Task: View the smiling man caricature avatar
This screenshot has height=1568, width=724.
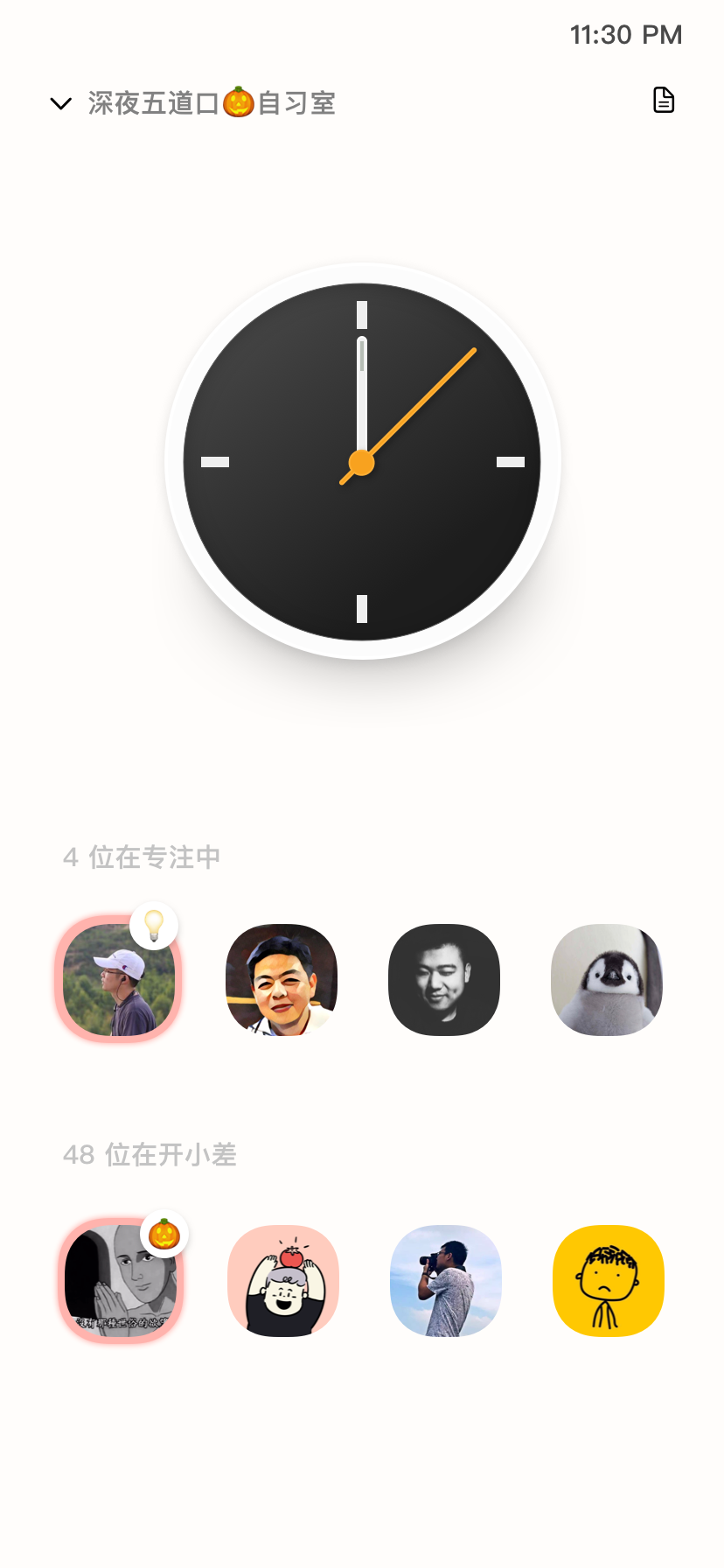Action: point(282,980)
